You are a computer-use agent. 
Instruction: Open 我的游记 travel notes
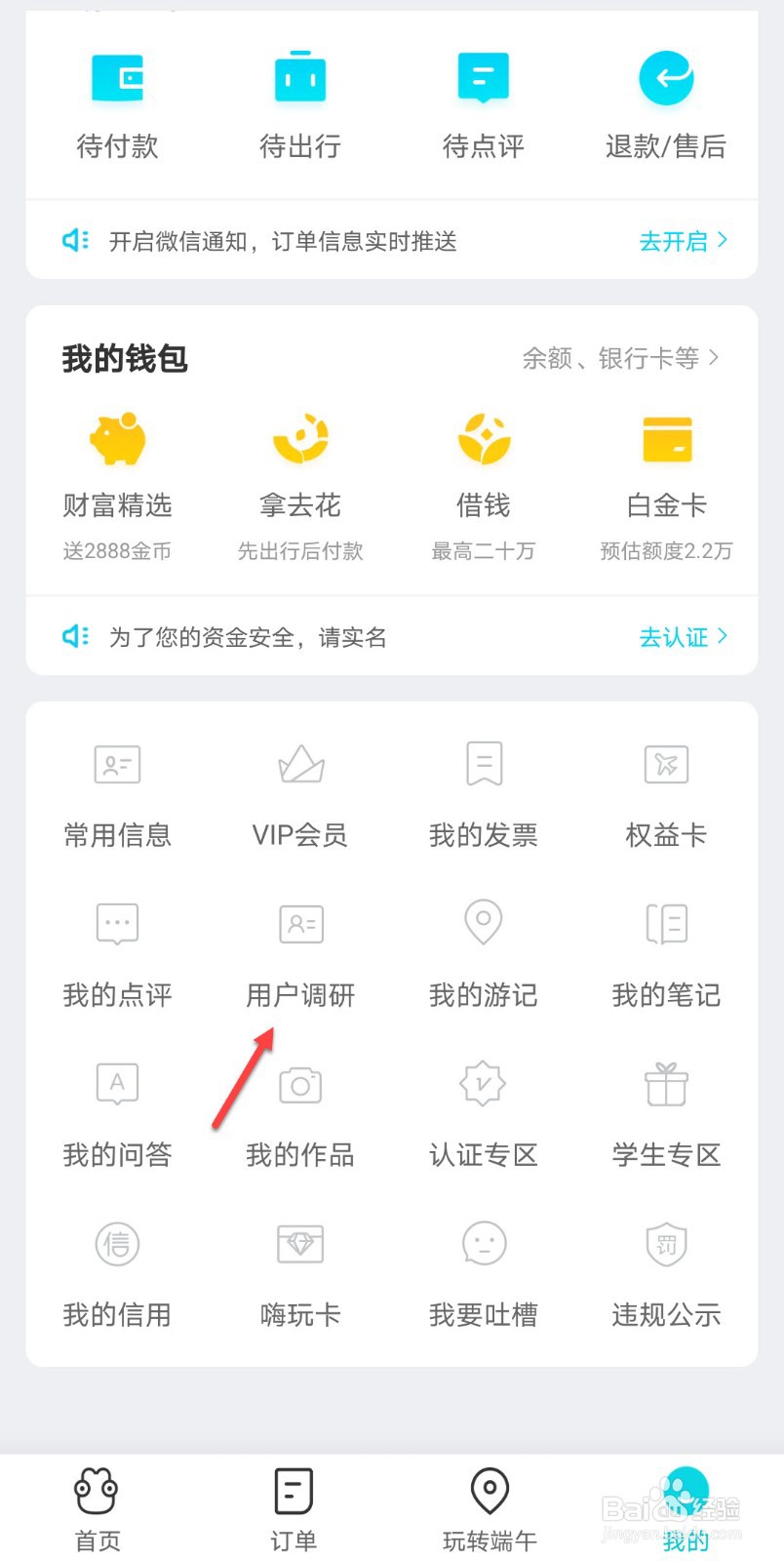(x=484, y=956)
